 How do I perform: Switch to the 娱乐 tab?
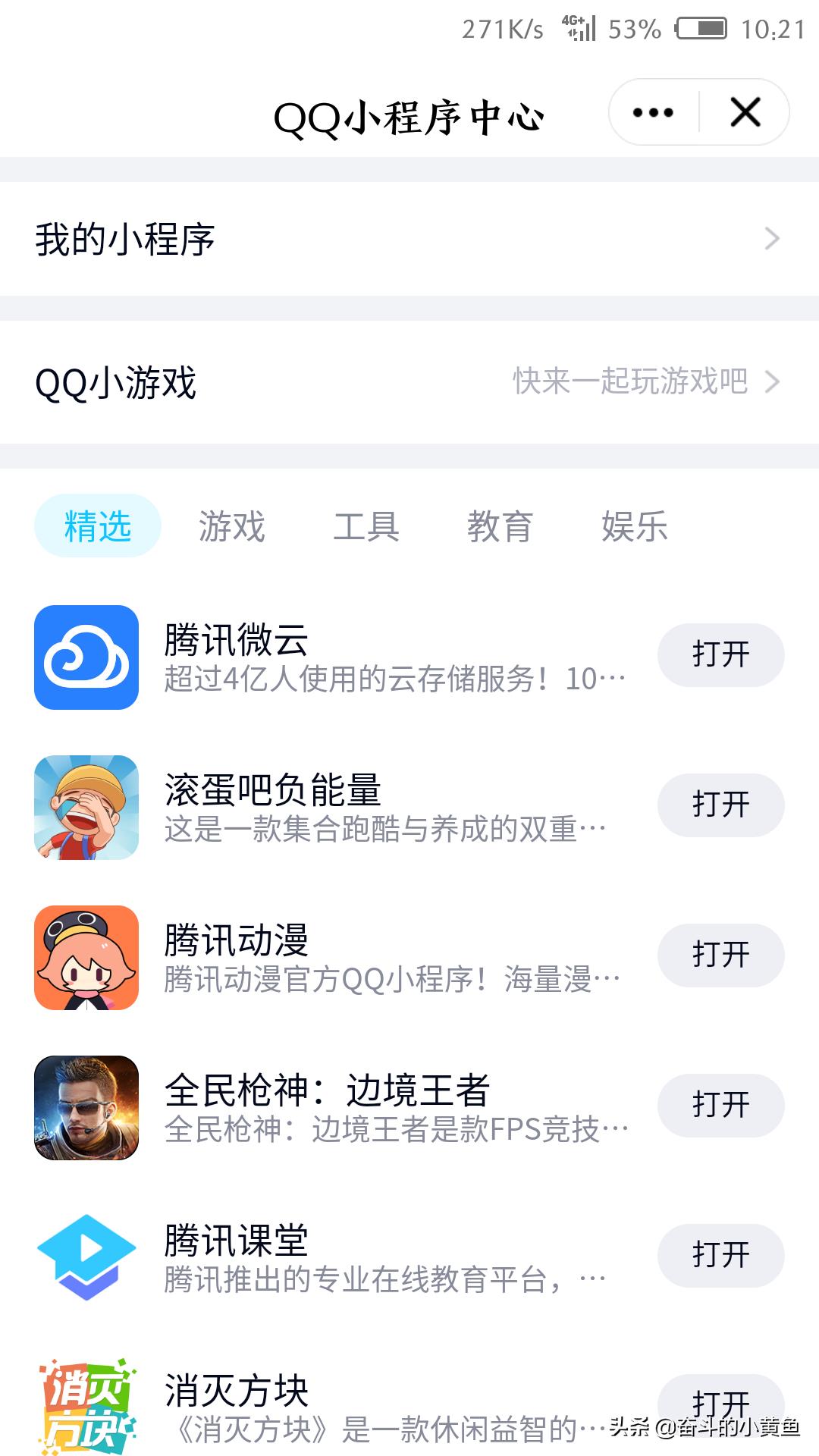(635, 526)
